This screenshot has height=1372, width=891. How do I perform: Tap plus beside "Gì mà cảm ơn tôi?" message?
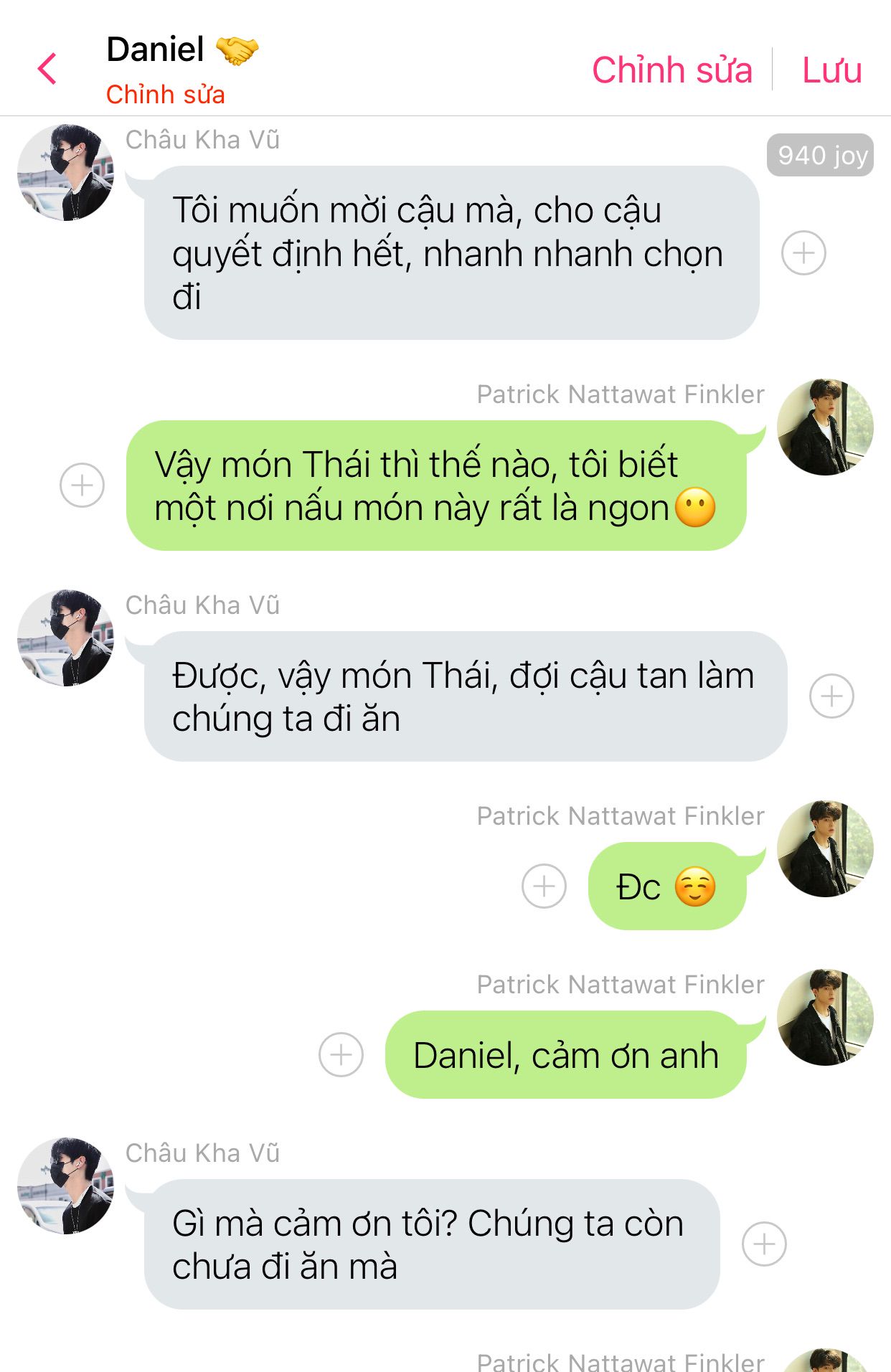[x=764, y=1244]
